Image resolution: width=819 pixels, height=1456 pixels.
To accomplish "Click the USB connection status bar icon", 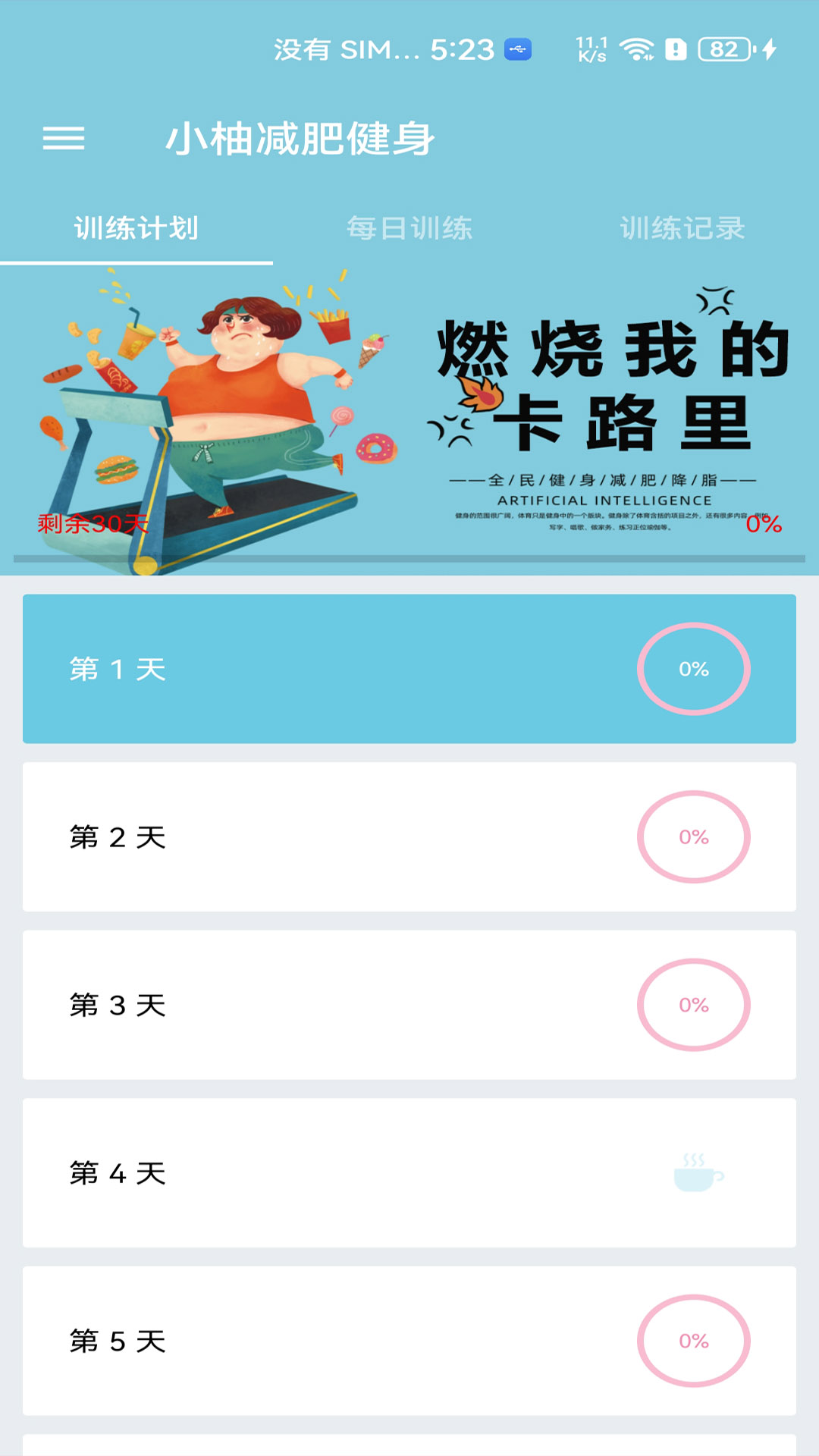I will [x=516, y=48].
